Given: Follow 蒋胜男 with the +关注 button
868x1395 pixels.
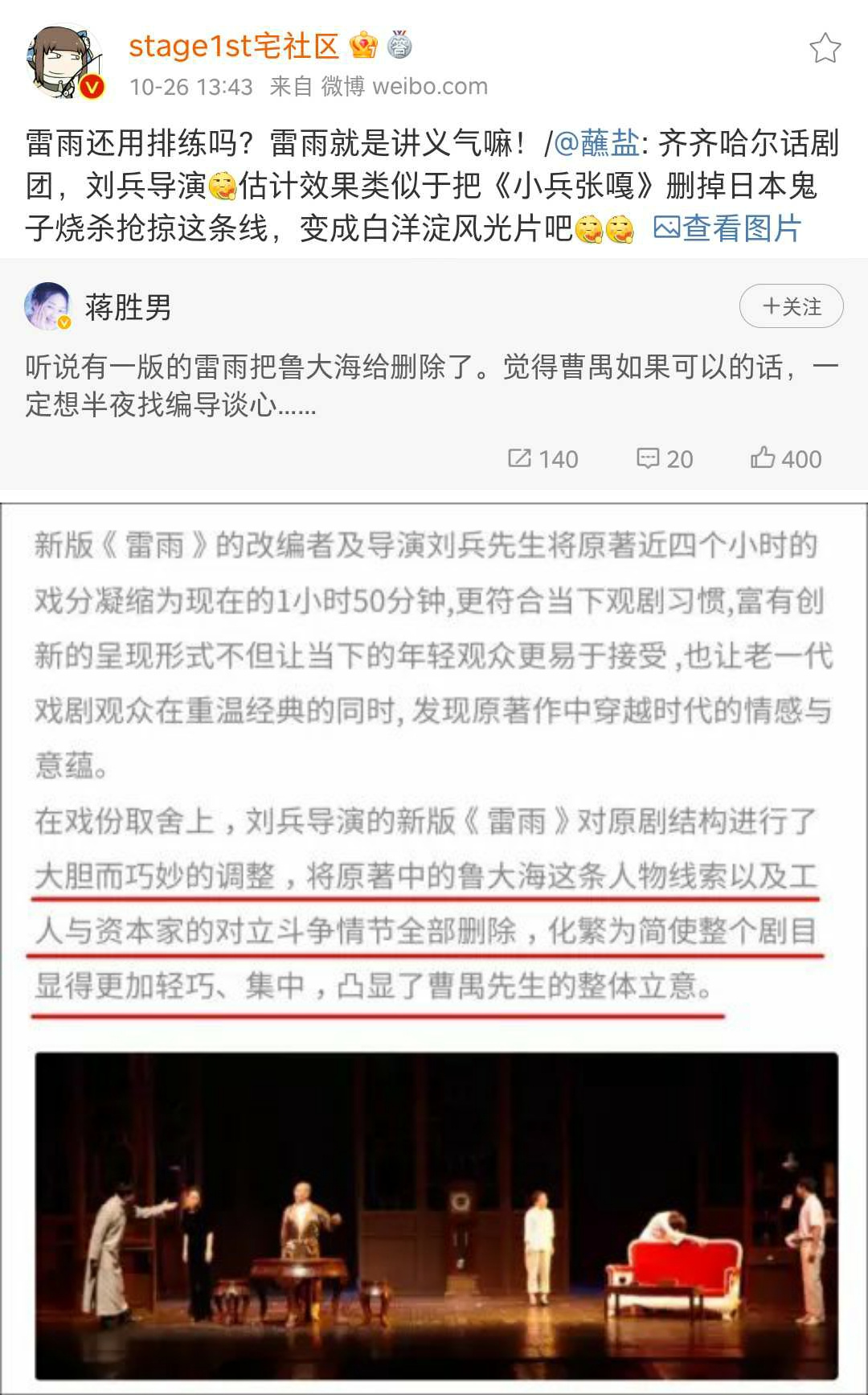Looking at the screenshot, I should [791, 306].
